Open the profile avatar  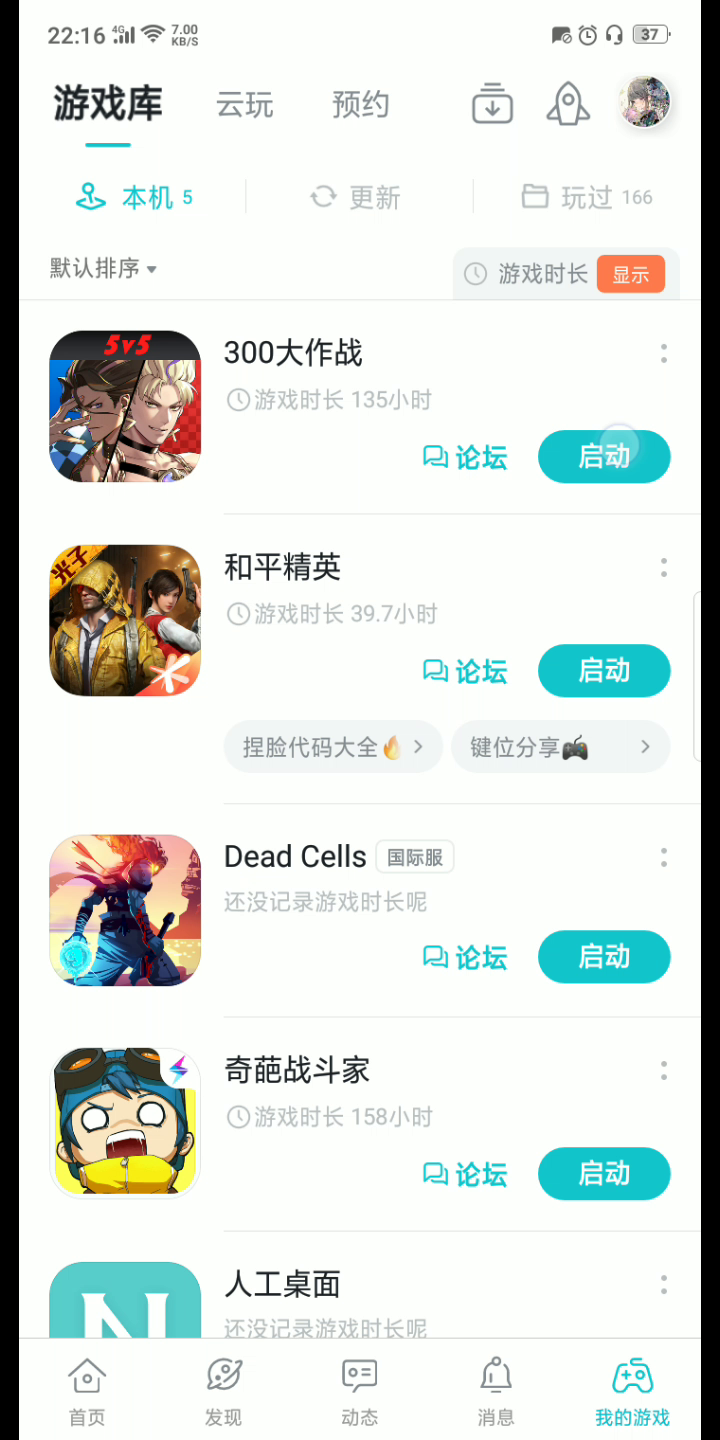coord(644,102)
